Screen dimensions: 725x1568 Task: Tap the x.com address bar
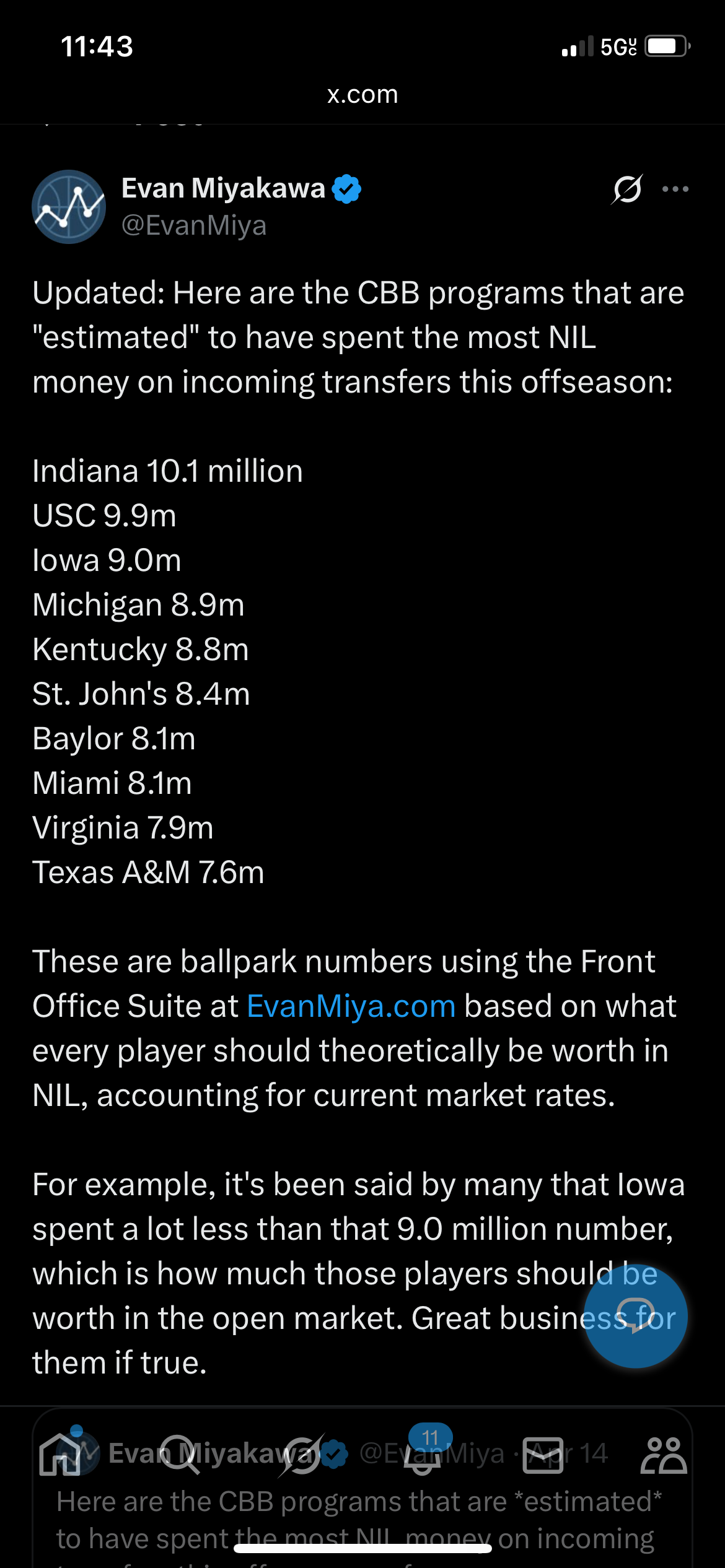click(x=362, y=95)
